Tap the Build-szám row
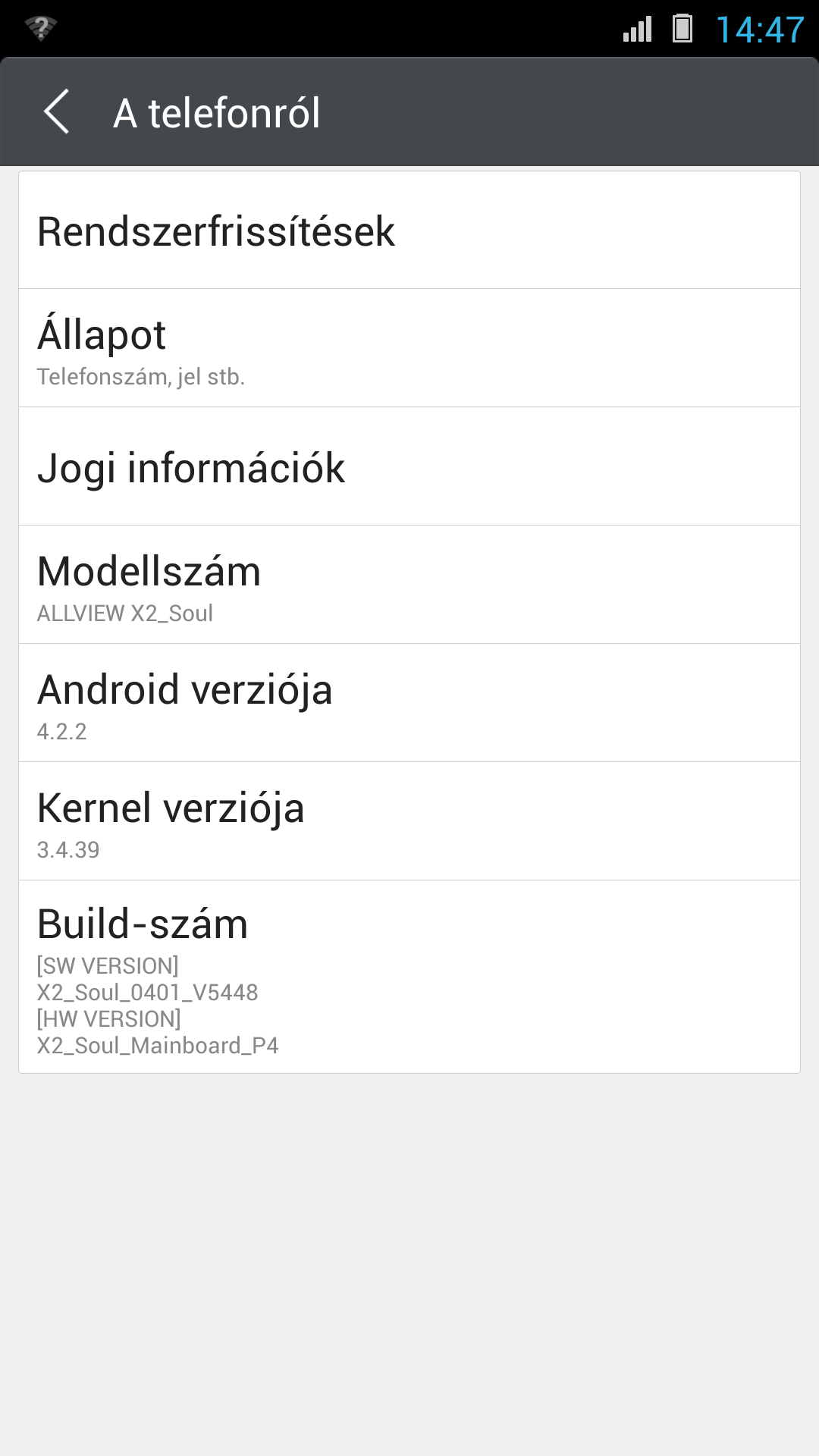 pyautogui.click(x=409, y=977)
